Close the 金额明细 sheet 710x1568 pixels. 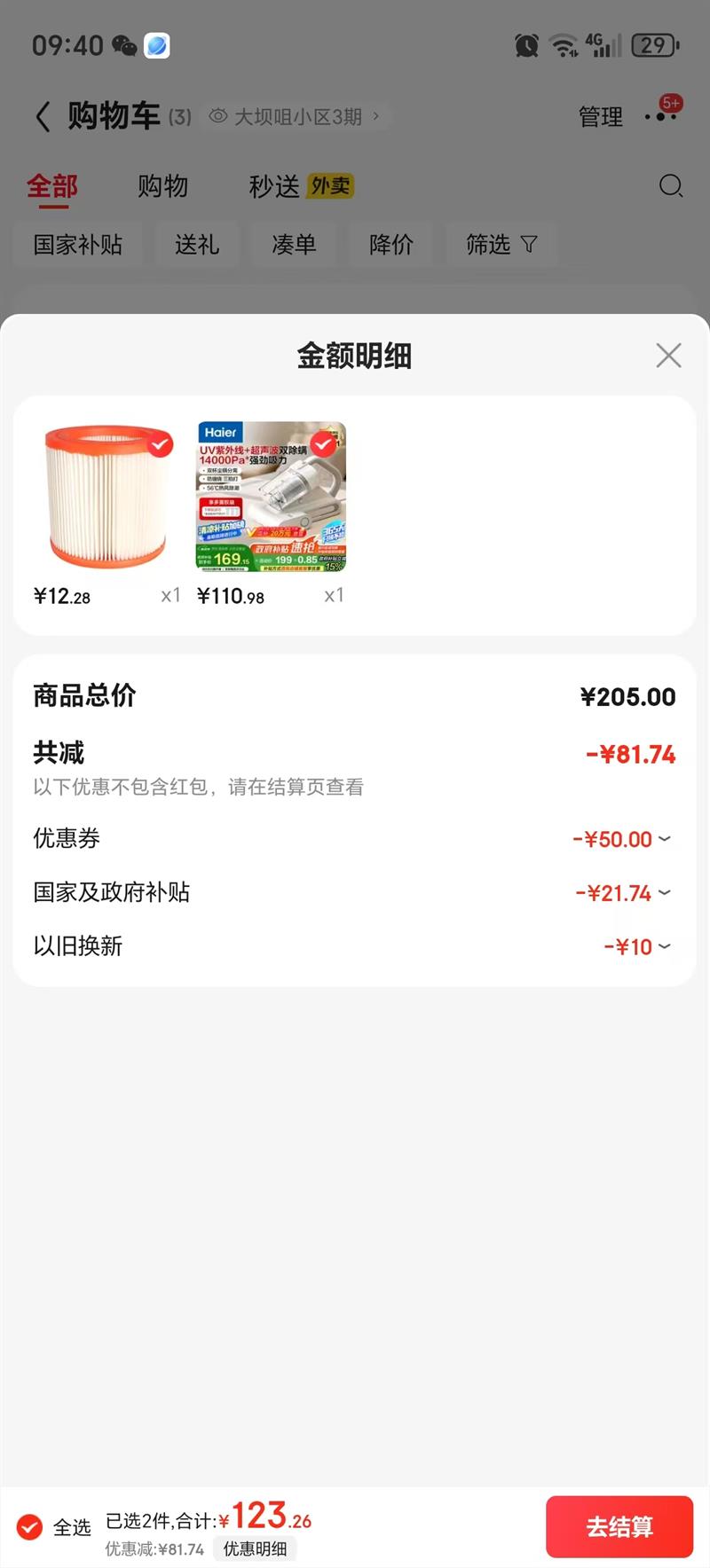point(668,356)
